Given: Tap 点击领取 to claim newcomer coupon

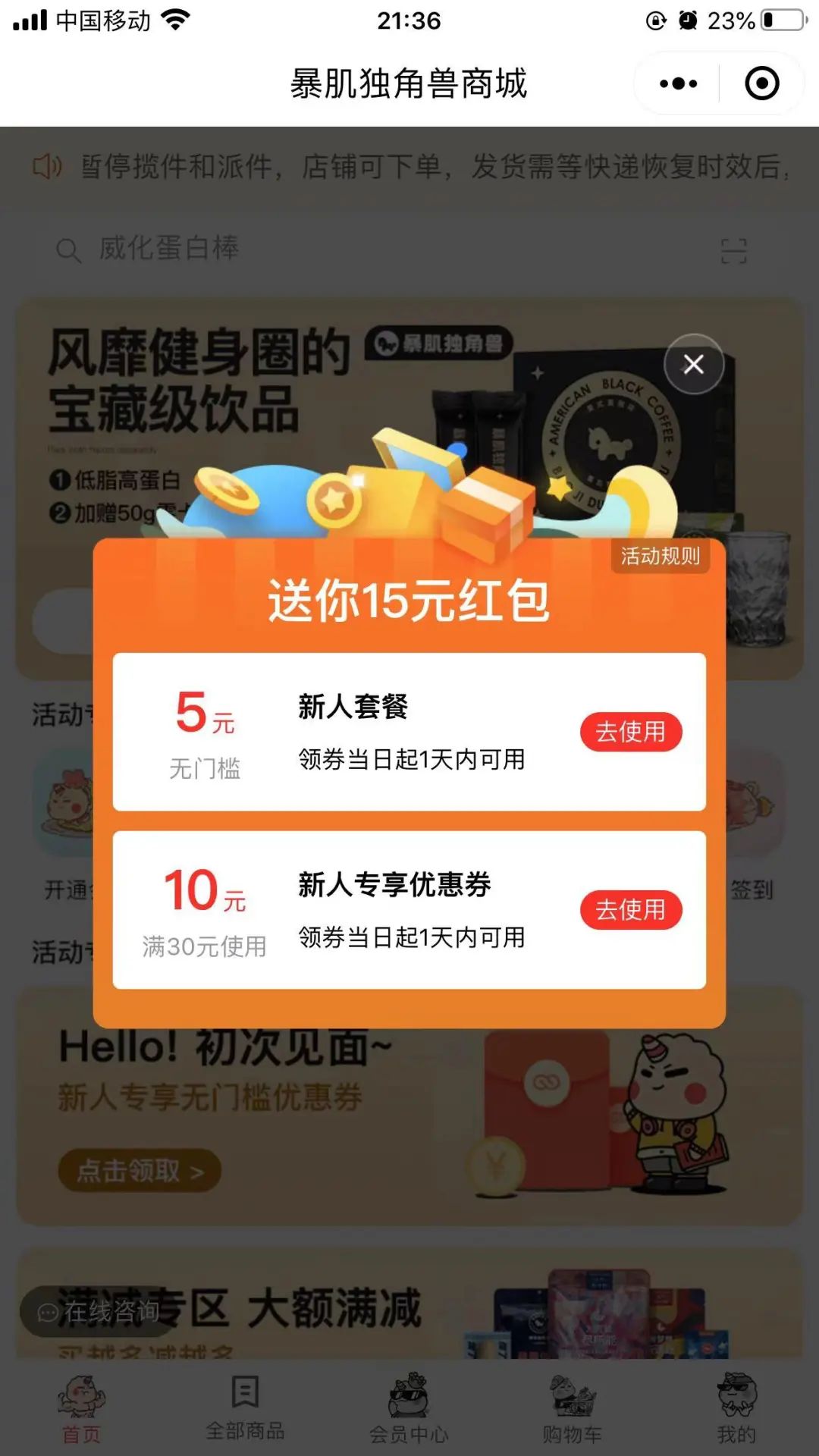Looking at the screenshot, I should 140,1172.
